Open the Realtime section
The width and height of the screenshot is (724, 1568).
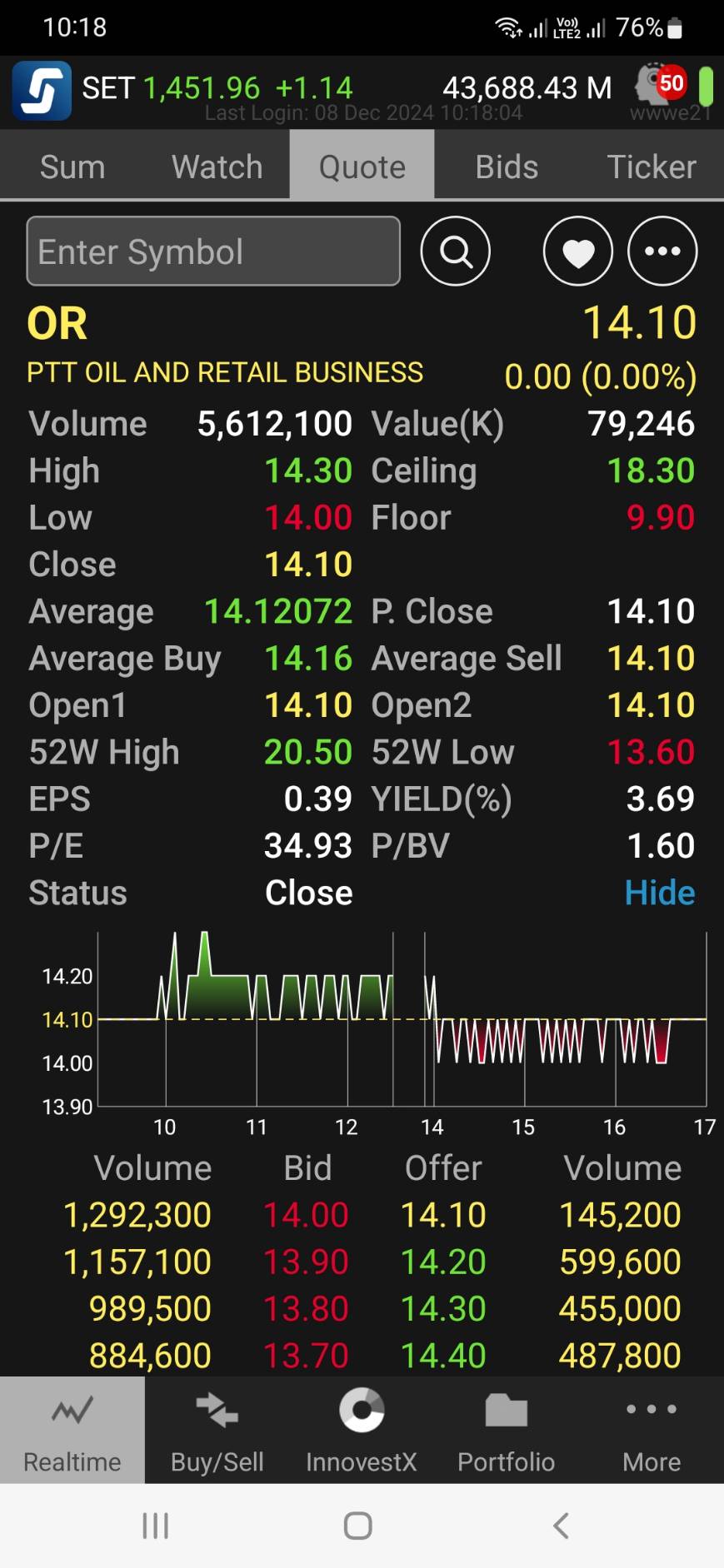(x=72, y=1431)
